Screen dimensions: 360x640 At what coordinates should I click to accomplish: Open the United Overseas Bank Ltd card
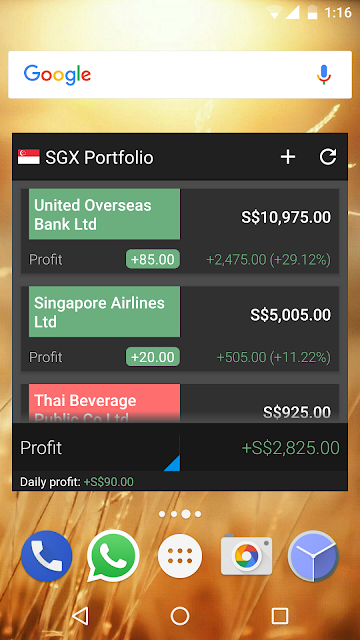[x=180, y=231]
